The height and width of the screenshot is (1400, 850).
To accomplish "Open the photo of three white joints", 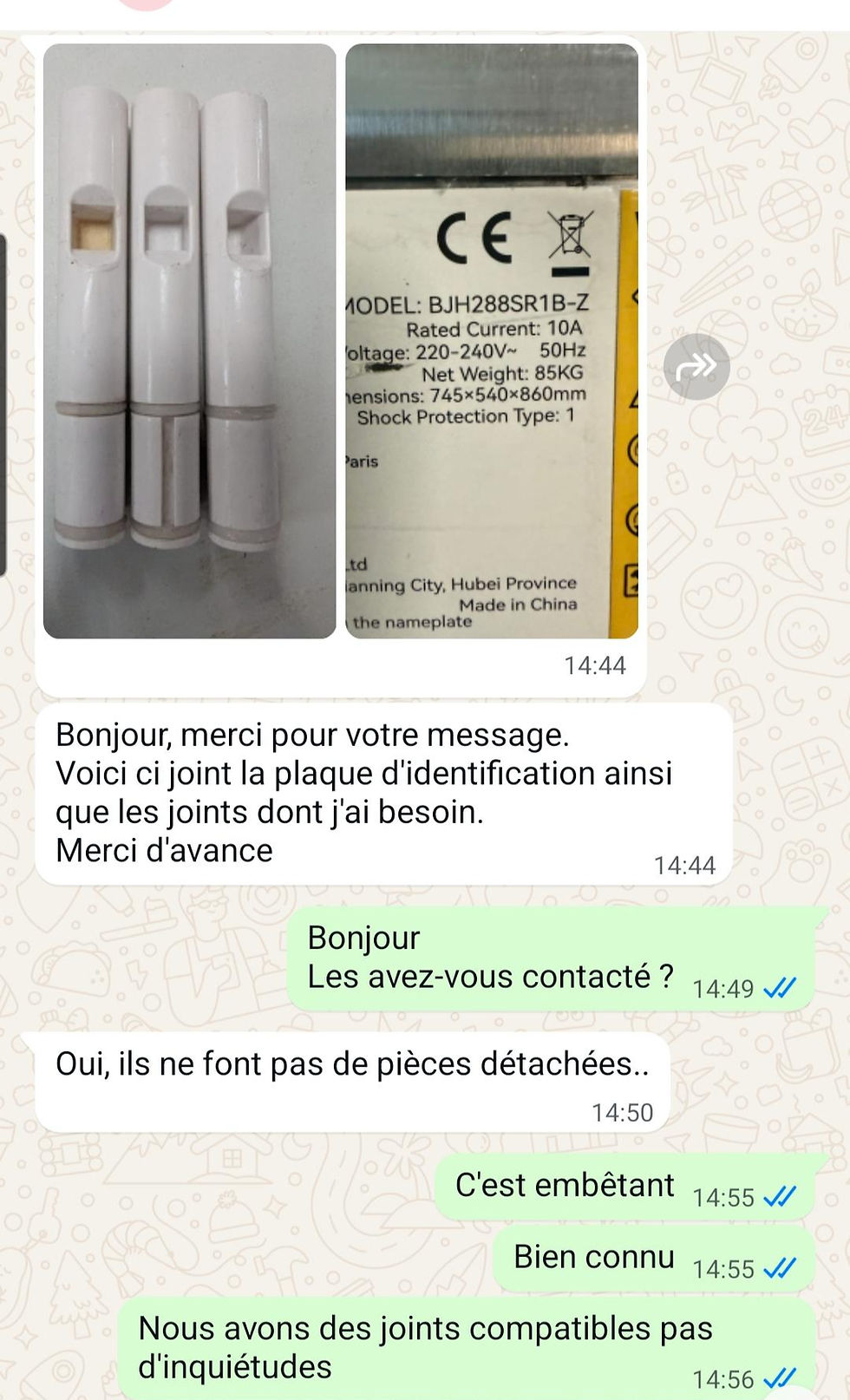I will (x=189, y=341).
